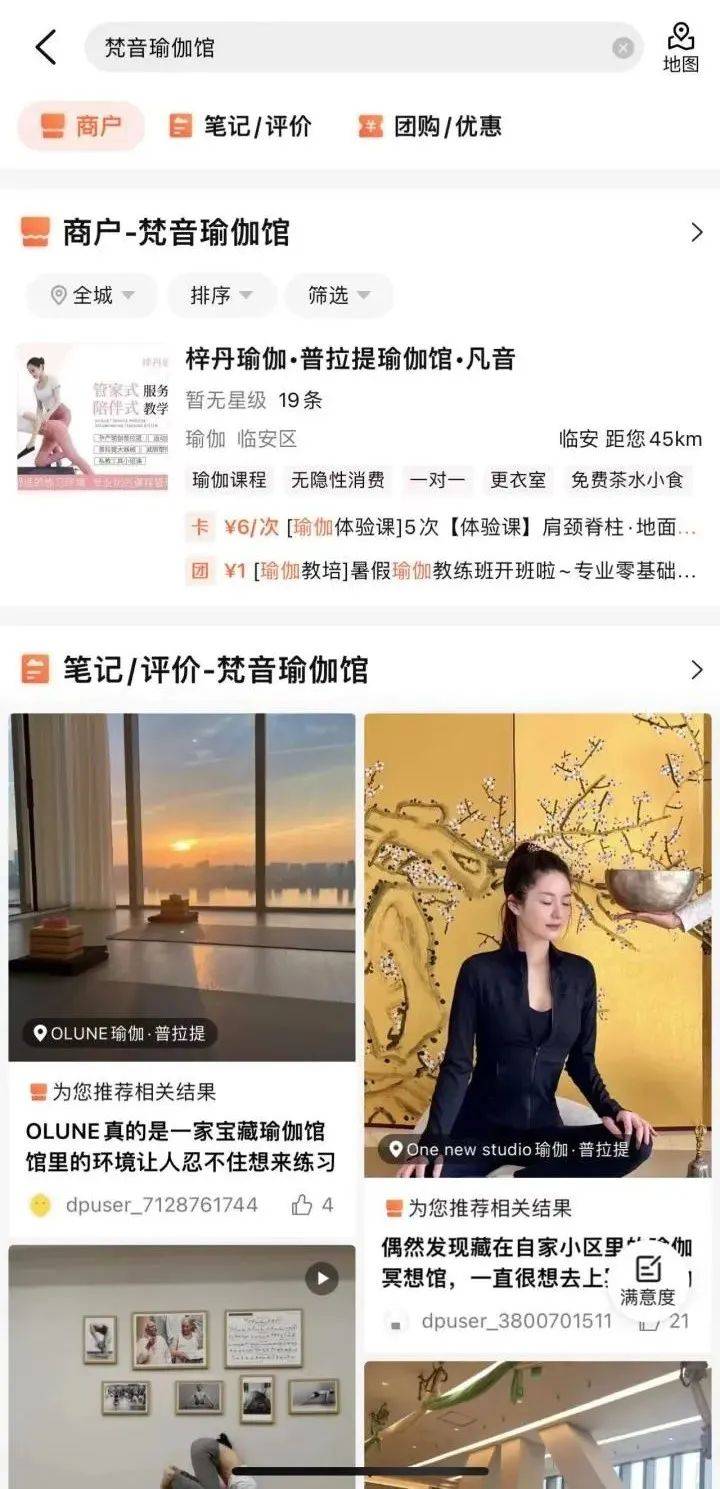The width and height of the screenshot is (720, 1489).
Task: Open the 梓丹瑜伽·普拉提瑜伽馆 merchant listing
Action: 350,359
